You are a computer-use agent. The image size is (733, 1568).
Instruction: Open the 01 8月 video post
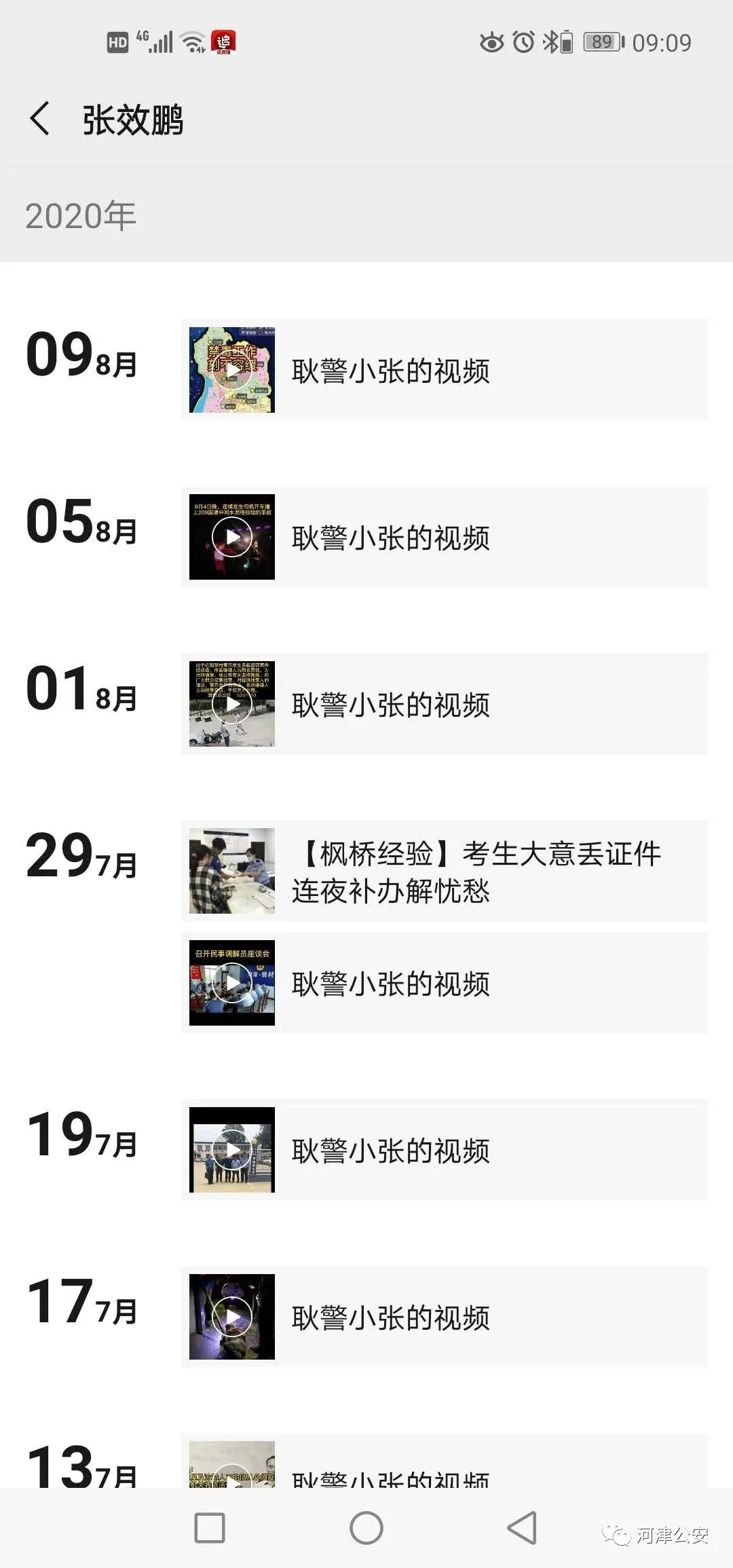[x=445, y=704]
